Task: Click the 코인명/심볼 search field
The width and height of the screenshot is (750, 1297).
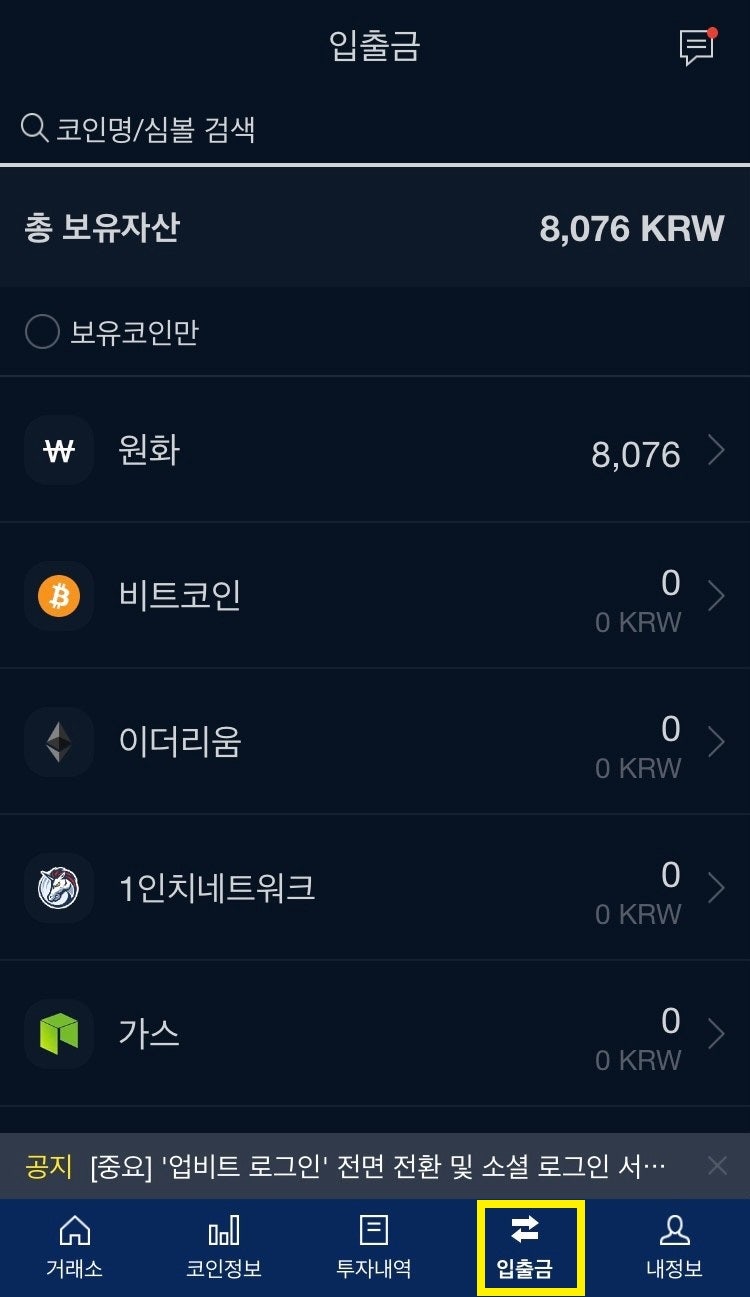Action: pyautogui.click(x=200, y=128)
